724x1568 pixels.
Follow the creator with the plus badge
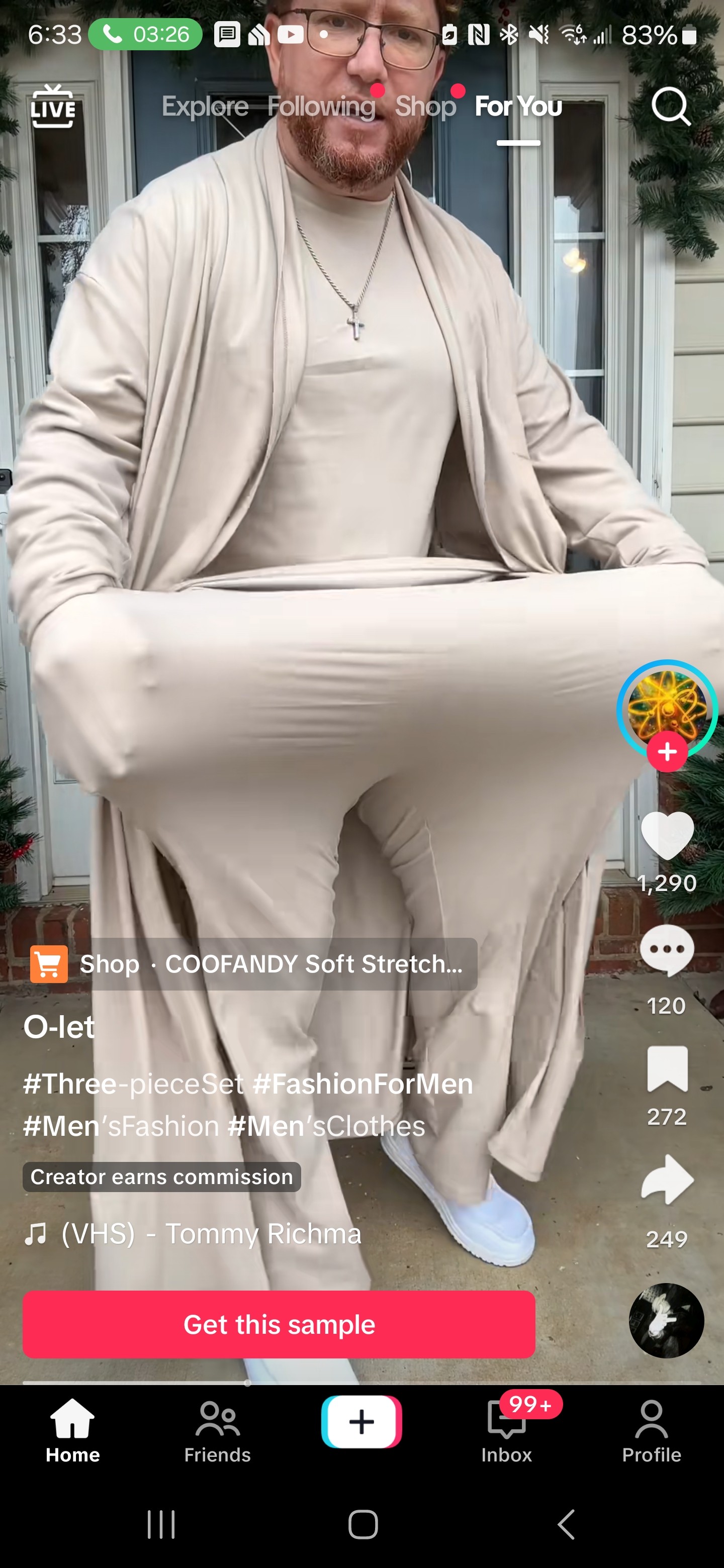[x=667, y=752]
